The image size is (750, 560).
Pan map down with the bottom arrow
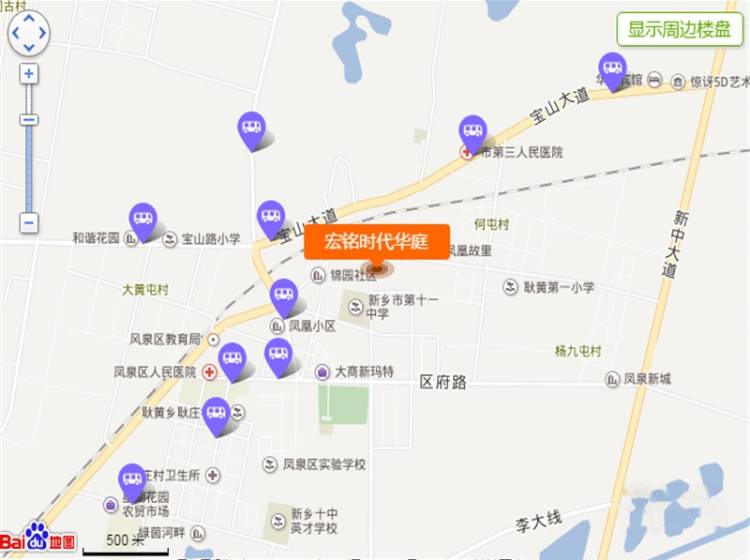(x=28, y=50)
